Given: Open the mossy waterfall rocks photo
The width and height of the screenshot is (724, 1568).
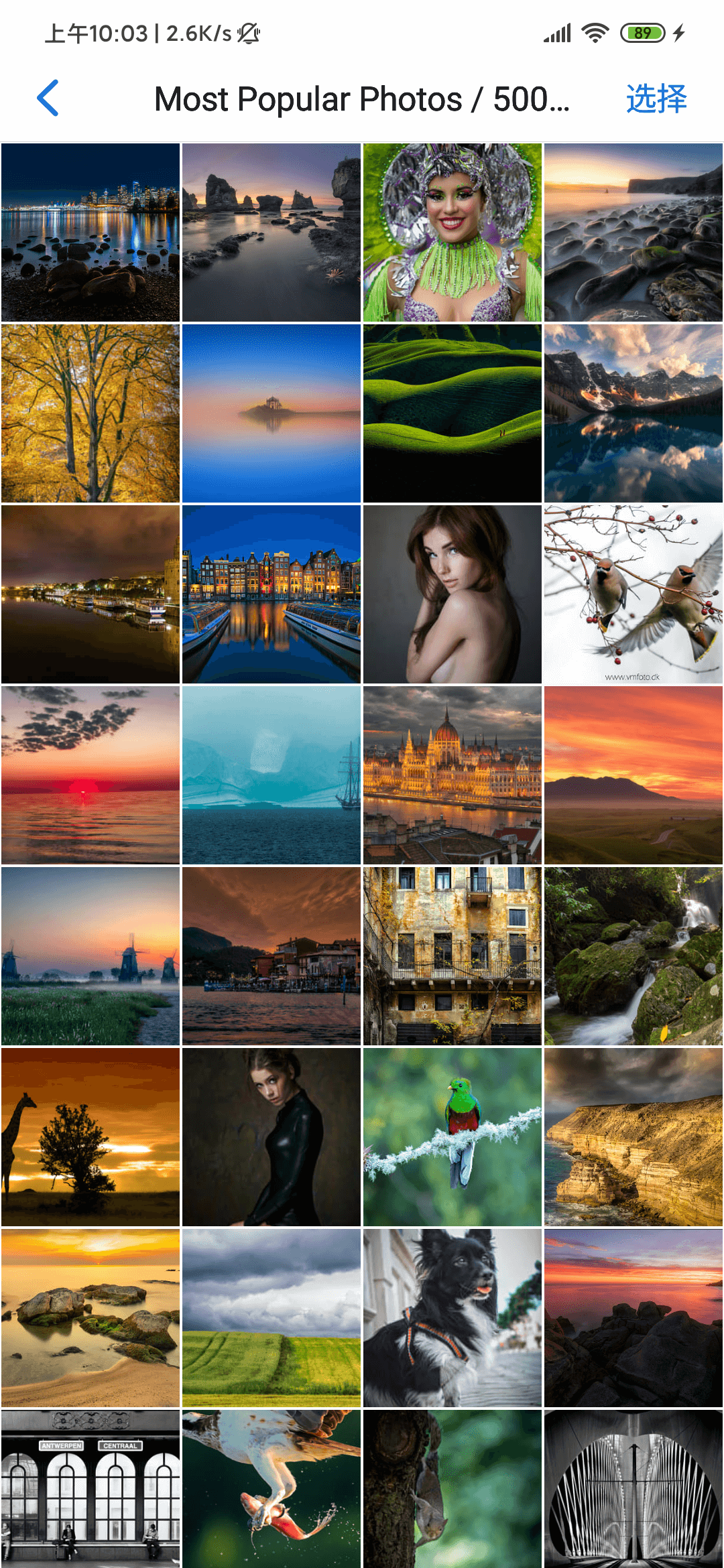Looking at the screenshot, I should (633, 956).
